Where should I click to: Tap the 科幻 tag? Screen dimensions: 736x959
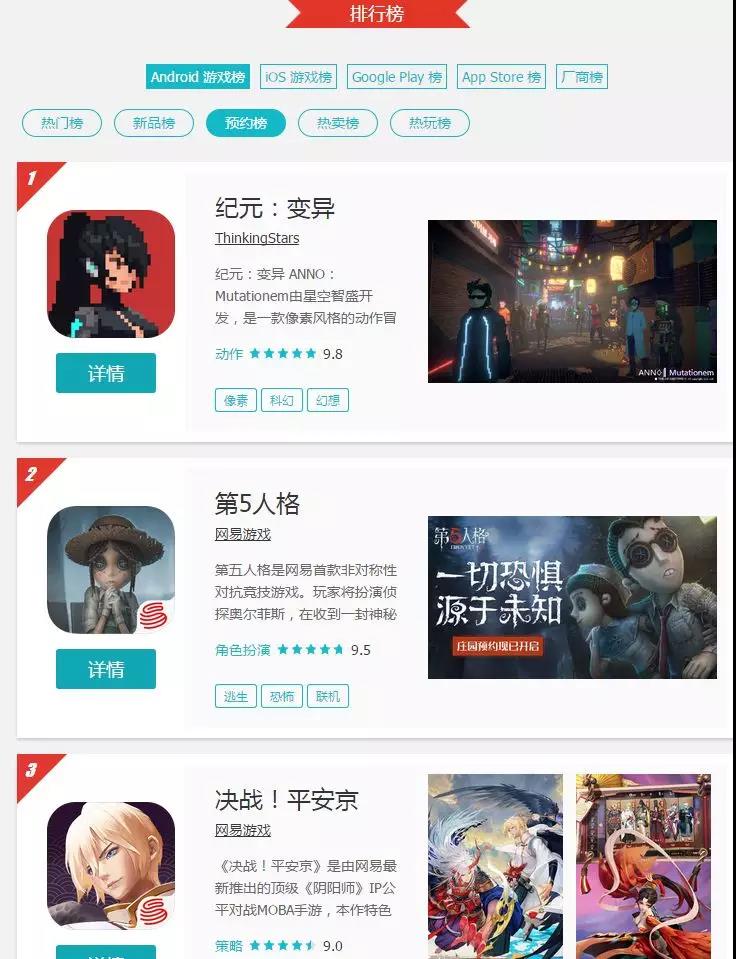coord(282,401)
